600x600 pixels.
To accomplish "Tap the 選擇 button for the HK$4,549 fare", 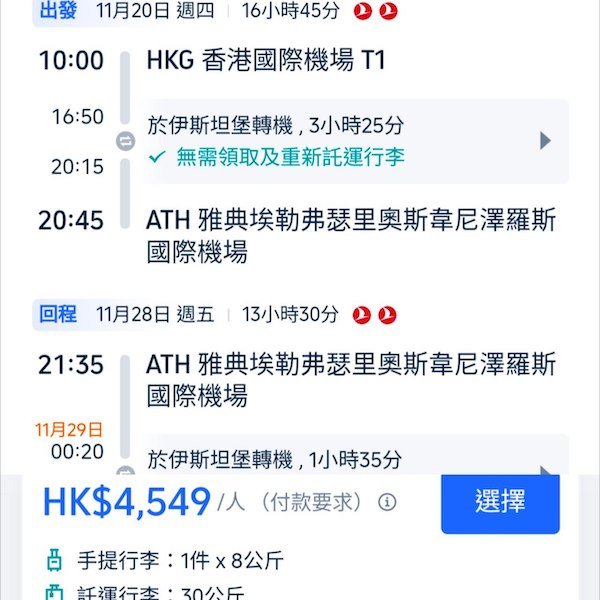I will pyautogui.click(x=500, y=502).
